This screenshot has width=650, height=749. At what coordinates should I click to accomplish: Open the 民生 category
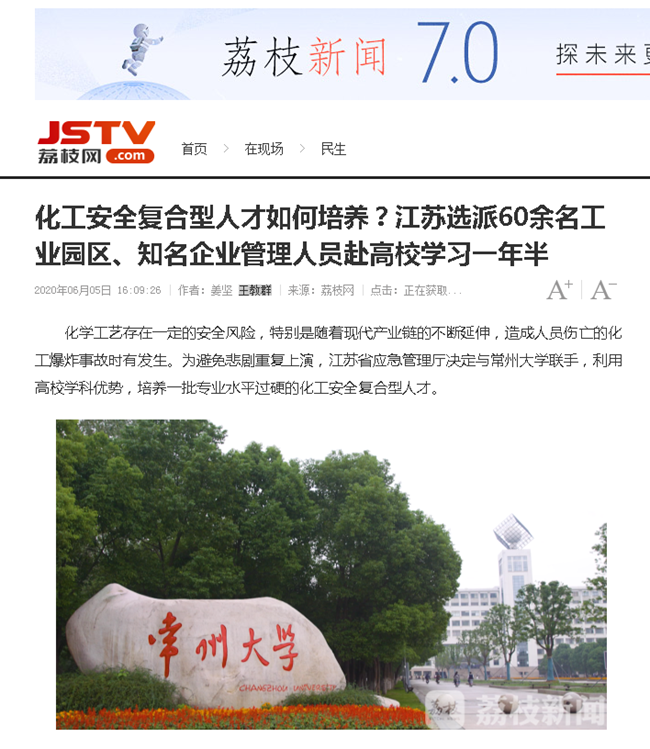333,149
